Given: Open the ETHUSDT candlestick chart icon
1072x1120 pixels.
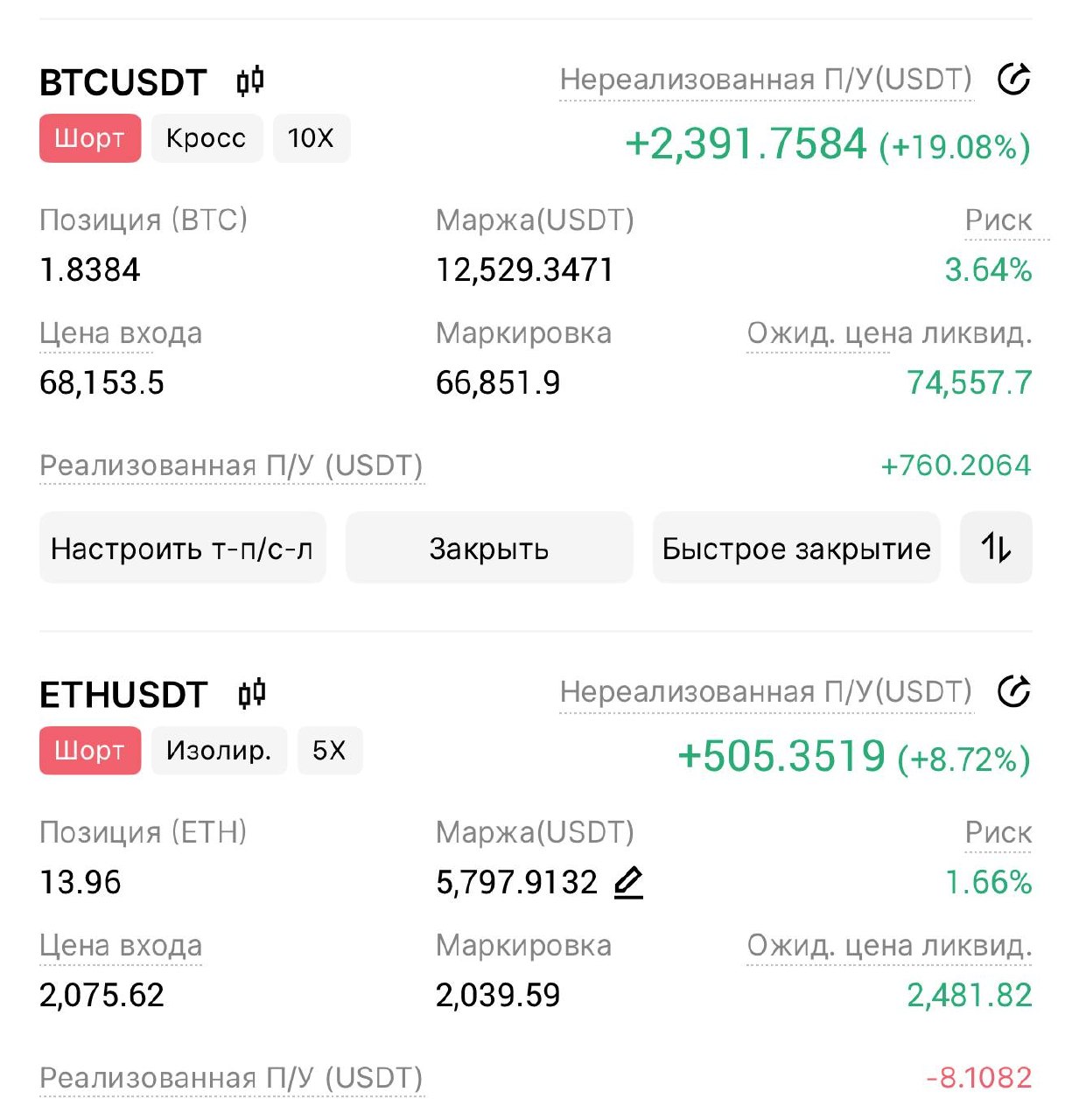Looking at the screenshot, I should tap(251, 694).
